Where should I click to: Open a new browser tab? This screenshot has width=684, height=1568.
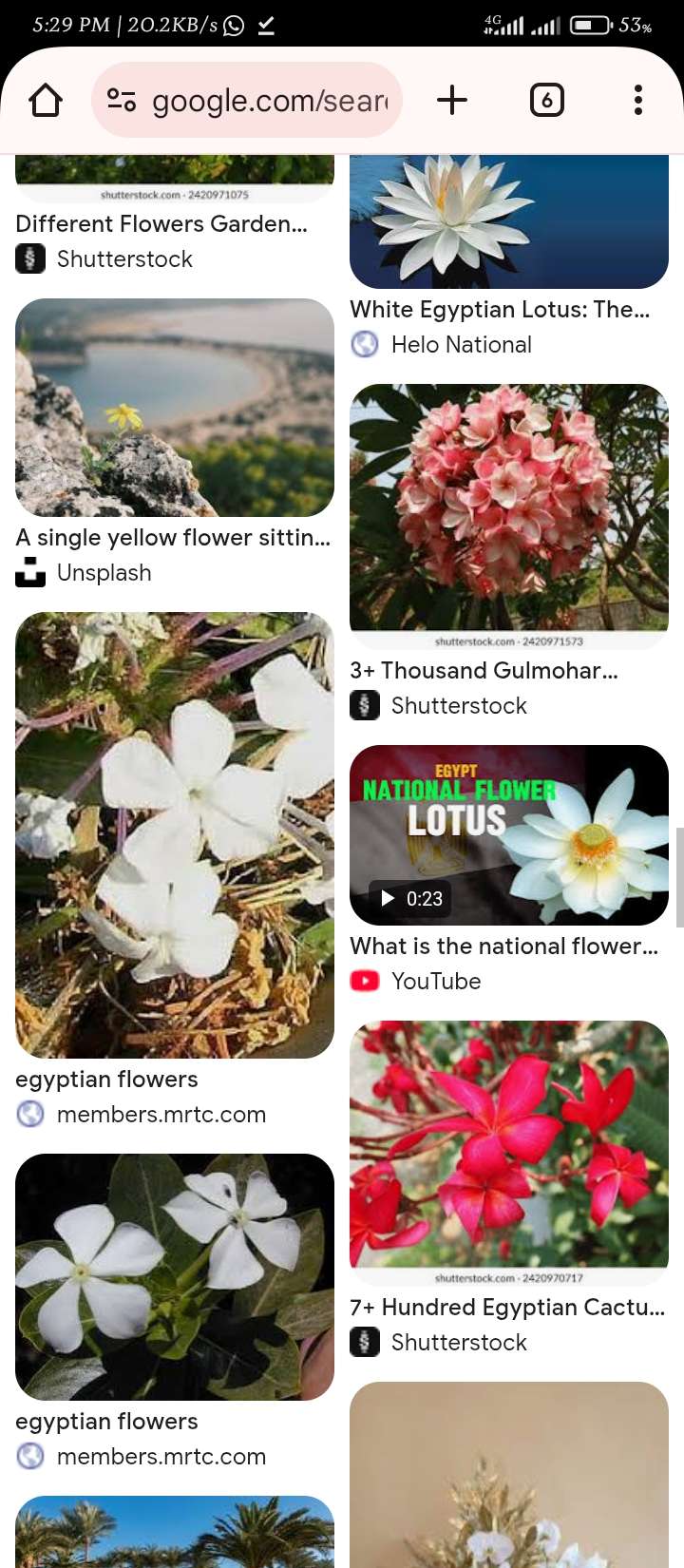[x=452, y=100]
